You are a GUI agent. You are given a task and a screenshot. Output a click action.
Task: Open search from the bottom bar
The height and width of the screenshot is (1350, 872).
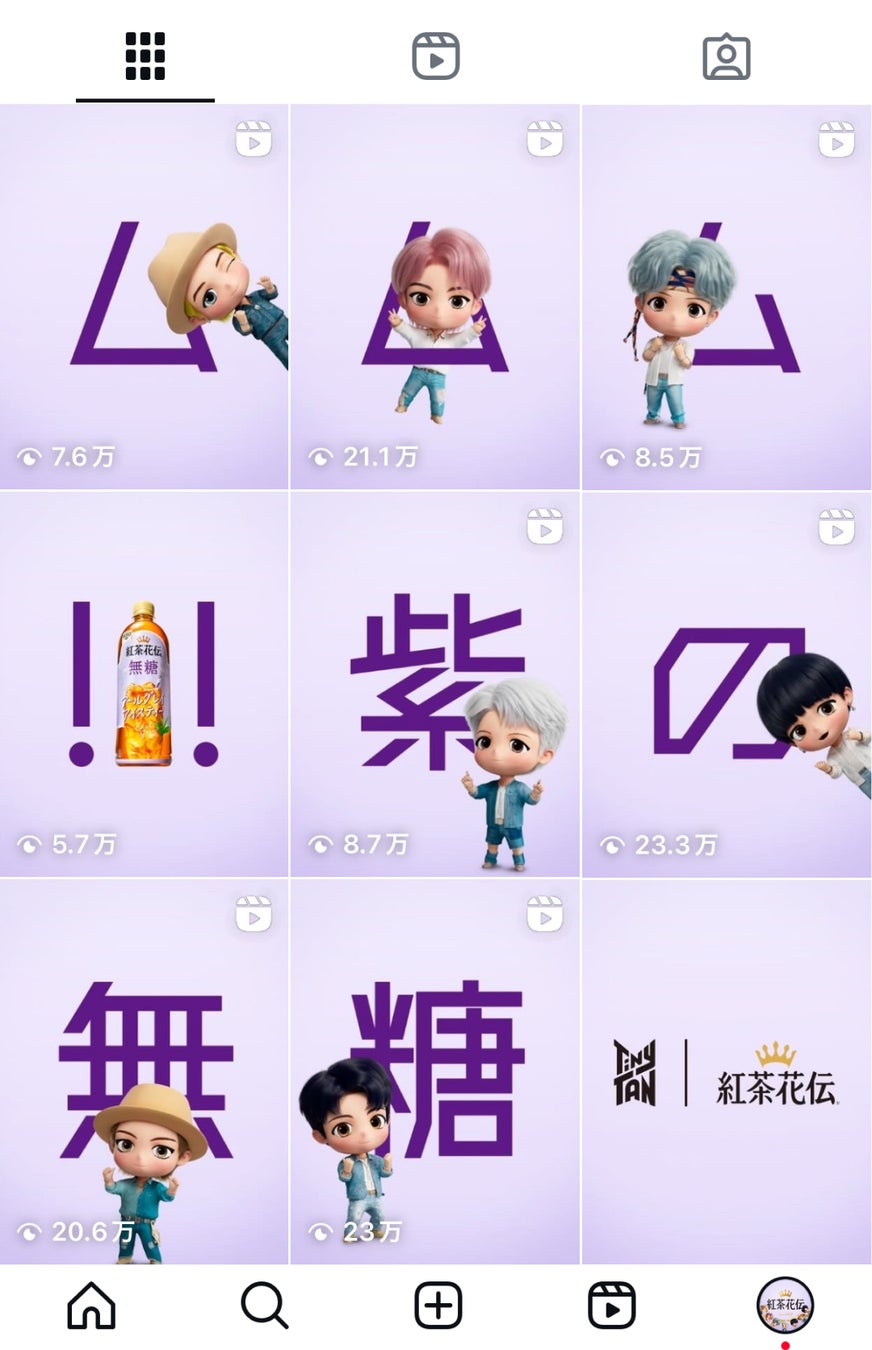point(265,1306)
